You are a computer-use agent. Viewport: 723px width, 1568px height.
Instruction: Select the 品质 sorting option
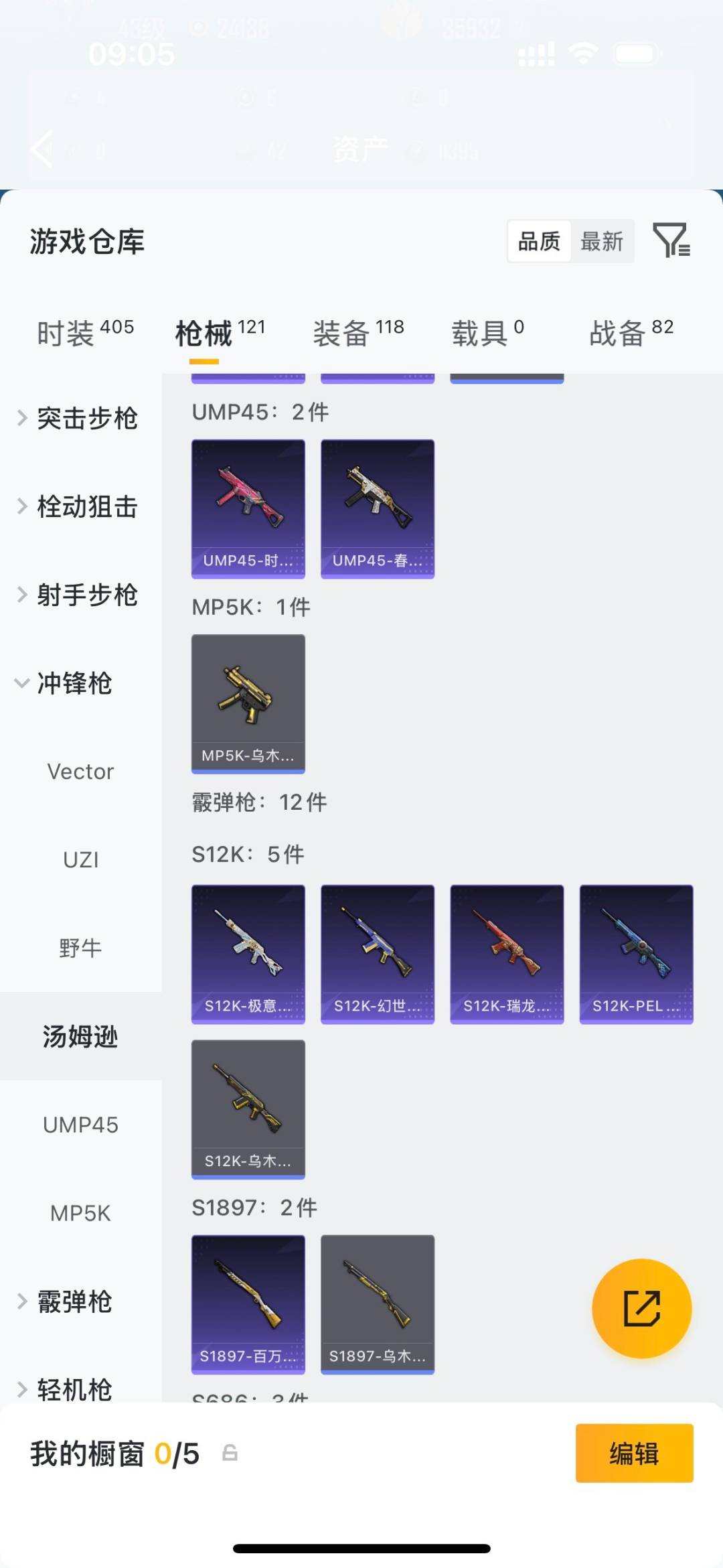point(540,242)
